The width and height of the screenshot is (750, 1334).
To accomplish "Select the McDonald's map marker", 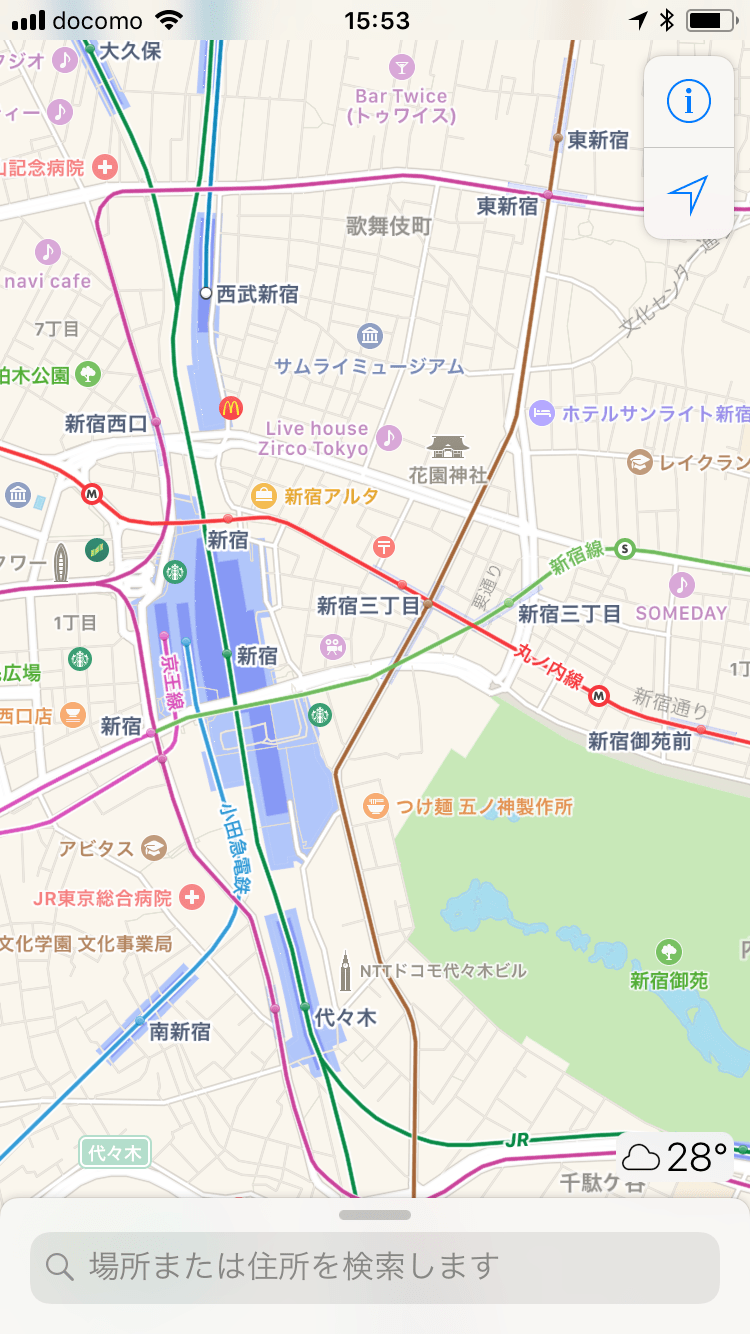I will click(231, 407).
